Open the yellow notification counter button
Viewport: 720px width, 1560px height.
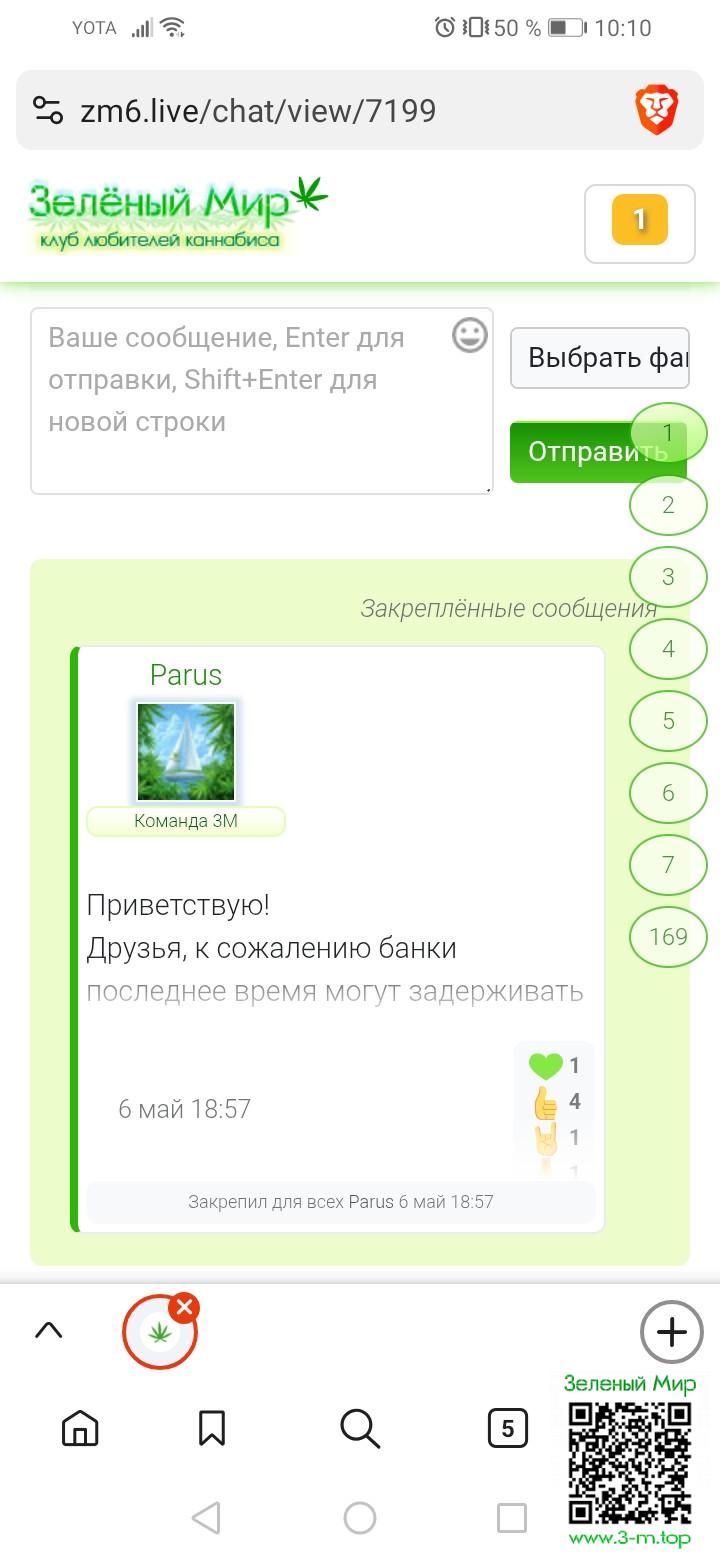[639, 221]
